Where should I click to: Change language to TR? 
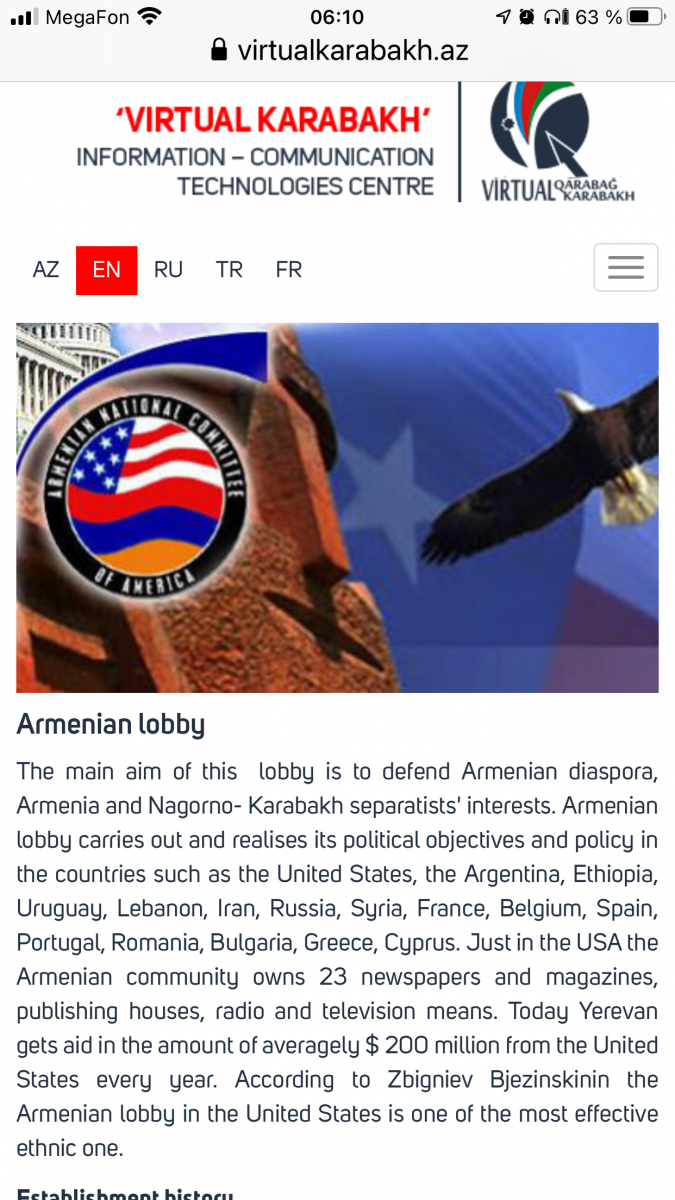pos(229,270)
